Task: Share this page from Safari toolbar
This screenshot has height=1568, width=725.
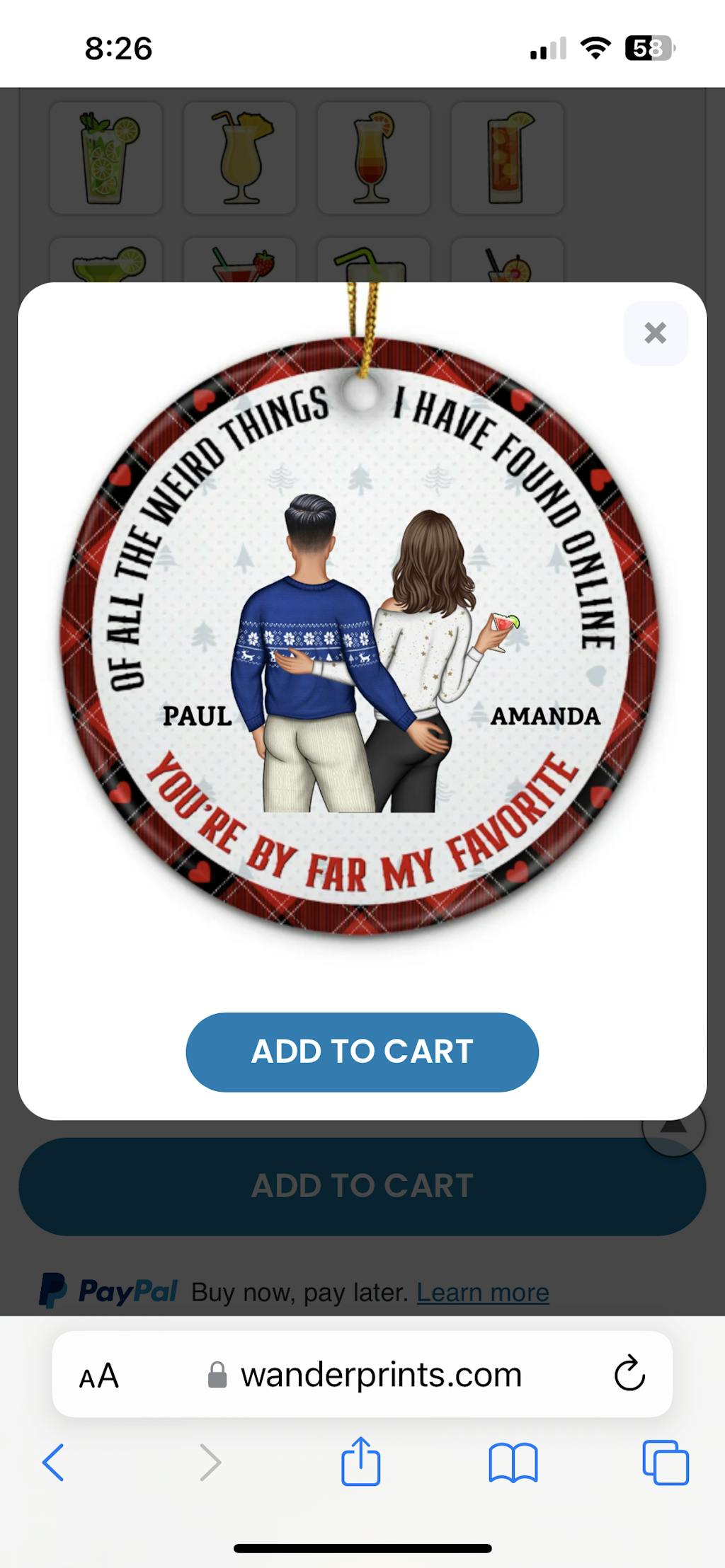Action: (x=361, y=1460)
